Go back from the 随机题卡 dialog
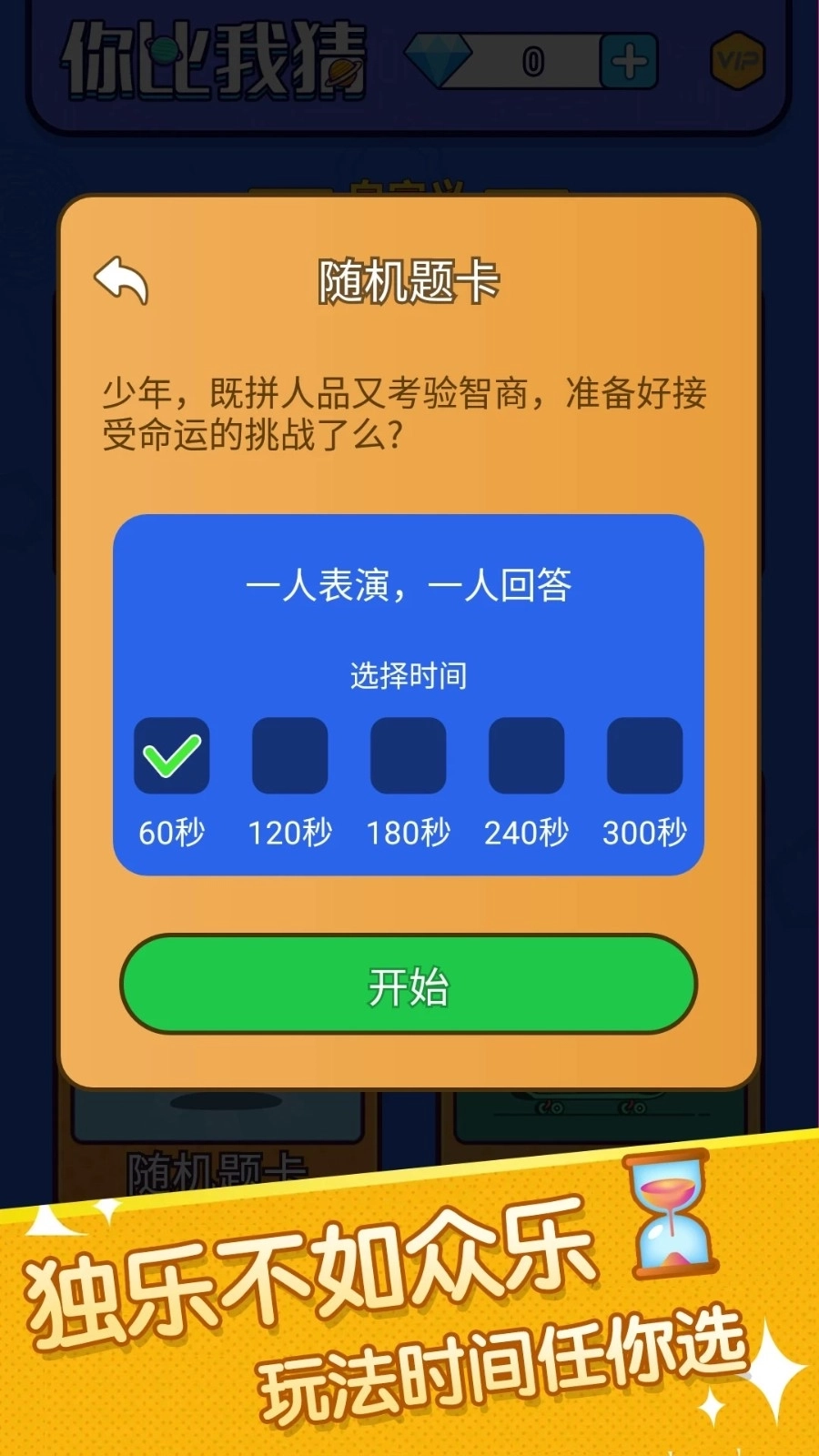Viewport: 819px width, 1456px height. (121, 280)
